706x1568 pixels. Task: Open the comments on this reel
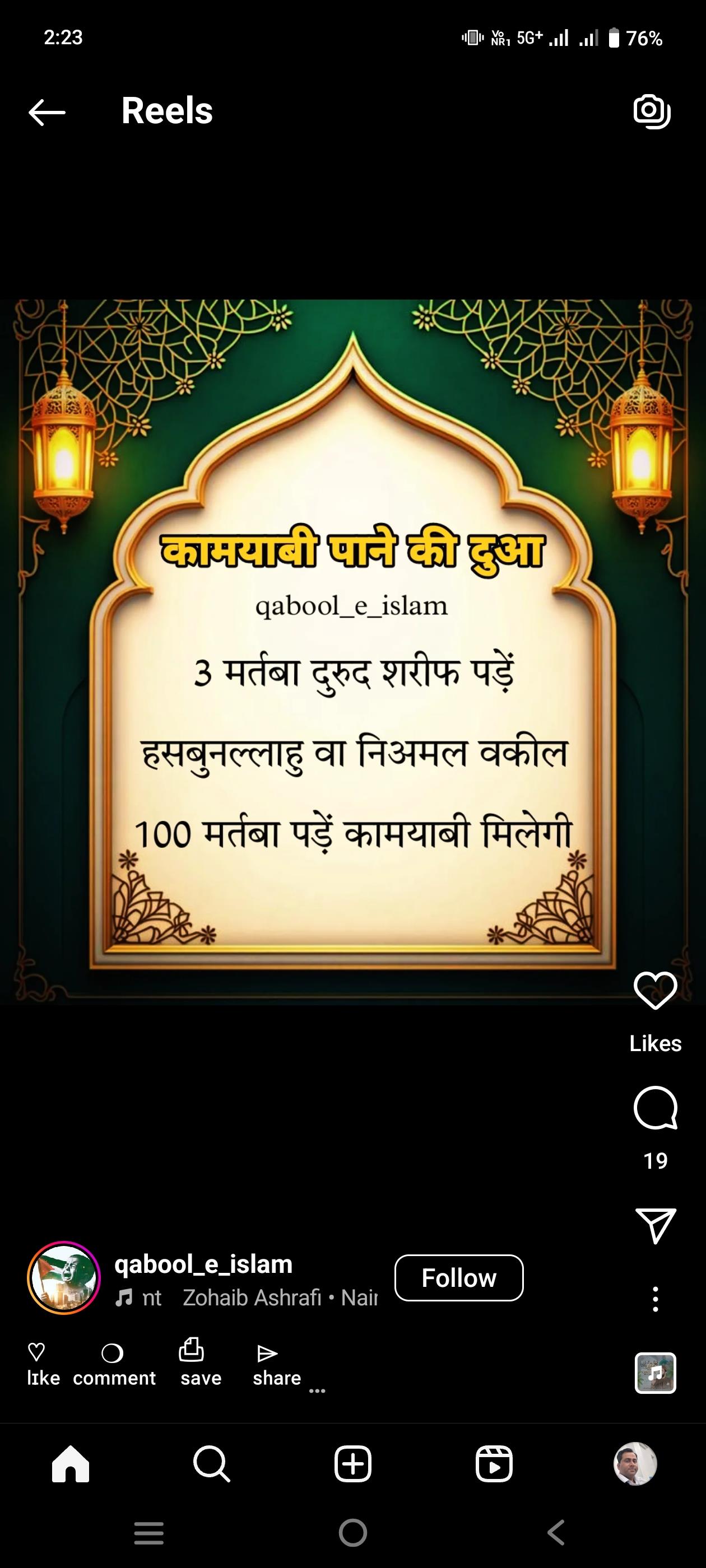click(655, 1108)
